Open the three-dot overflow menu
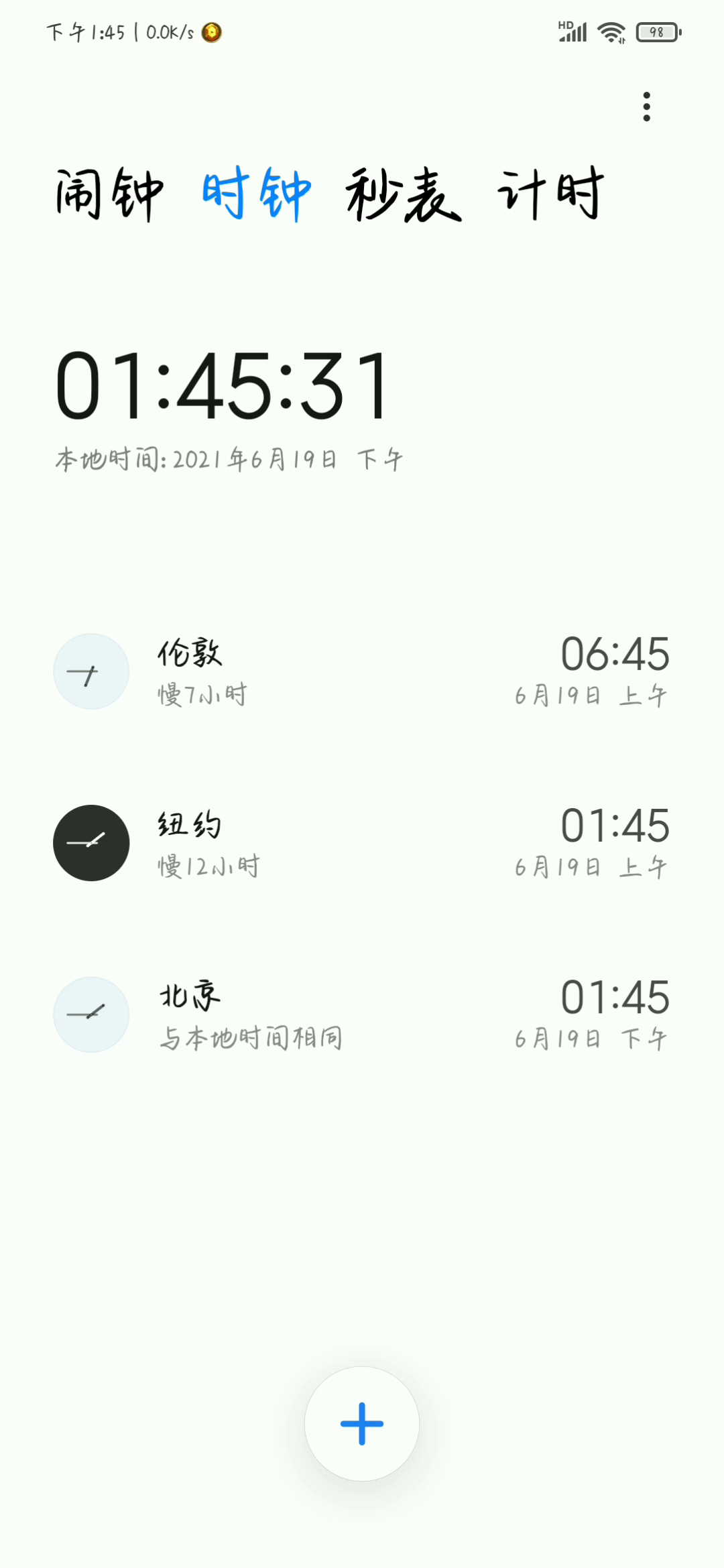 [646, 107]
